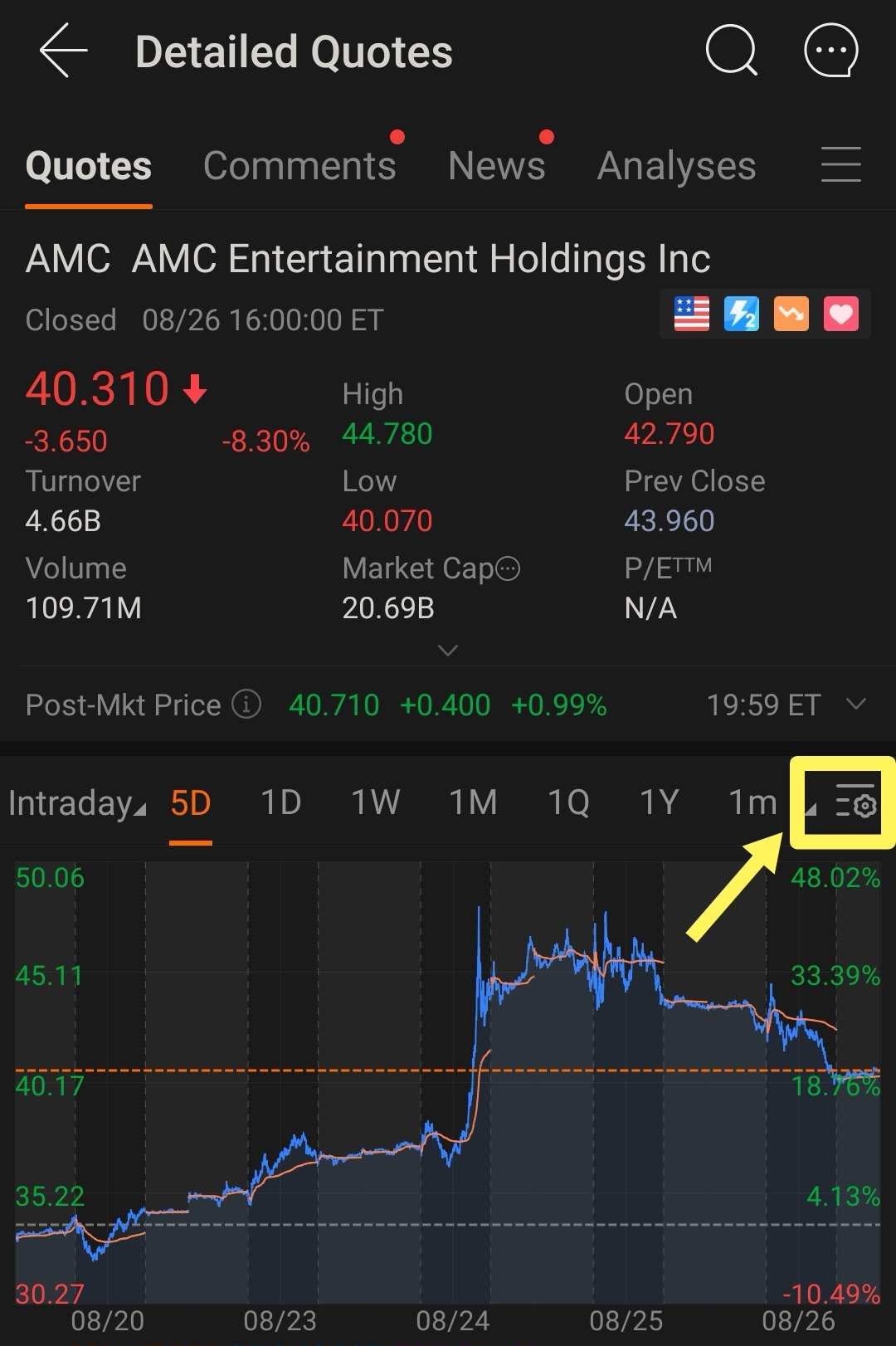Viewport: 896px width, 1346px height.
Task: Show Post-Mkt Price info
Action: click(x=246, y=705)
